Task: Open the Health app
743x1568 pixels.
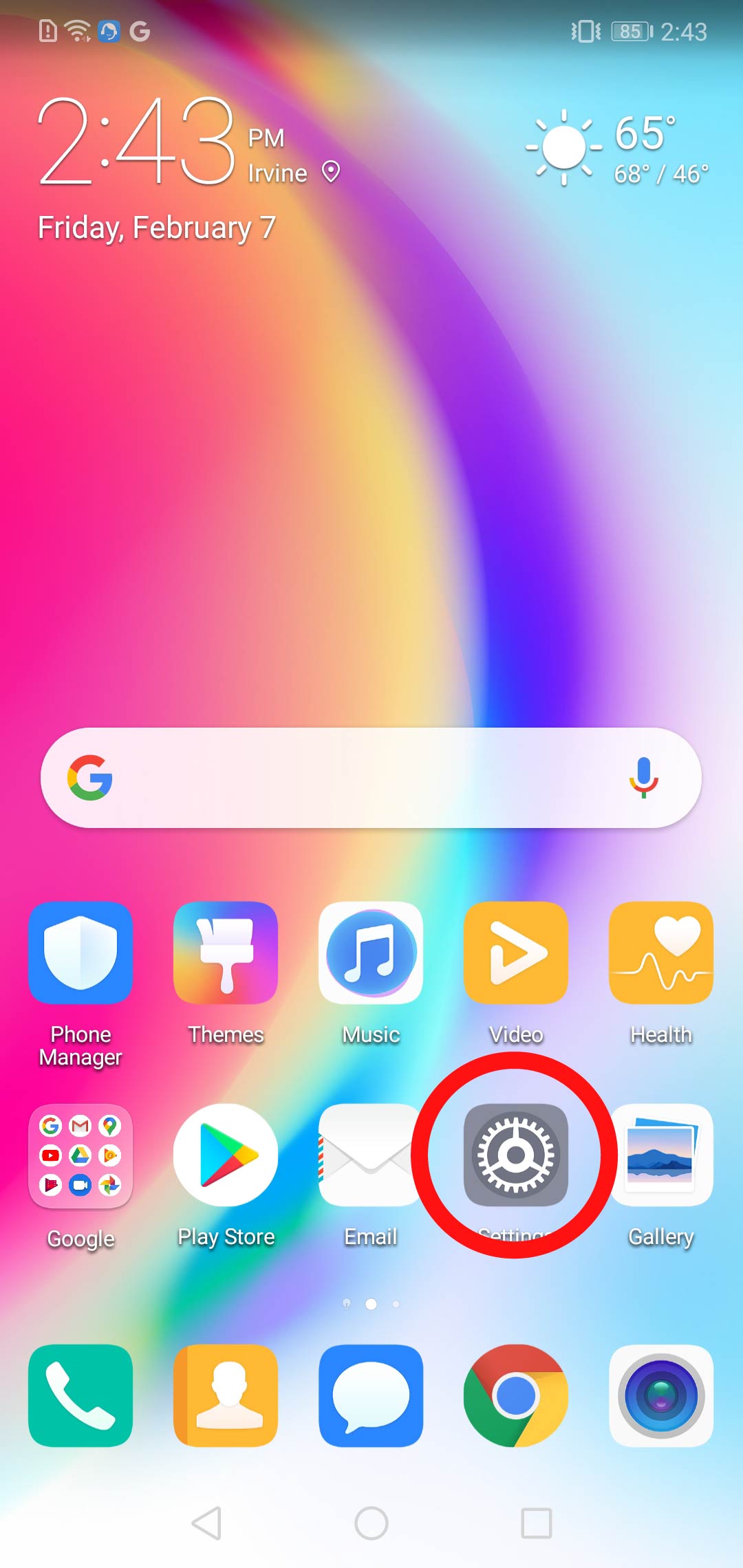Action: tap(660, 953)
